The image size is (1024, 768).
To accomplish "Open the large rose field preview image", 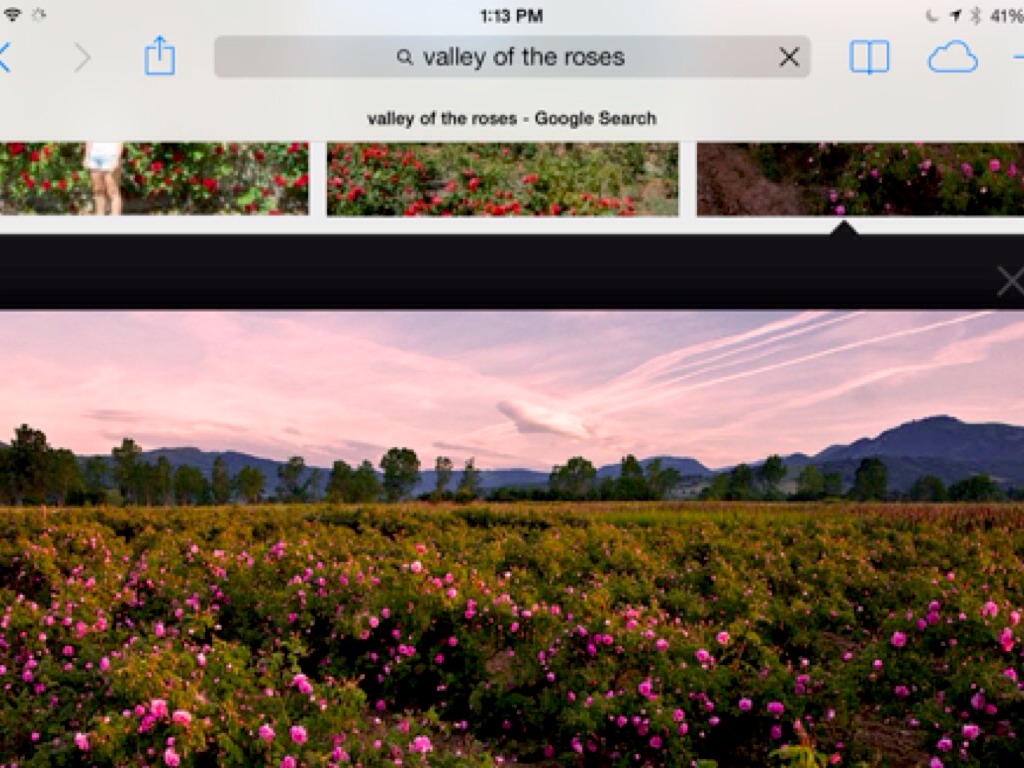I will pos(512,540).
